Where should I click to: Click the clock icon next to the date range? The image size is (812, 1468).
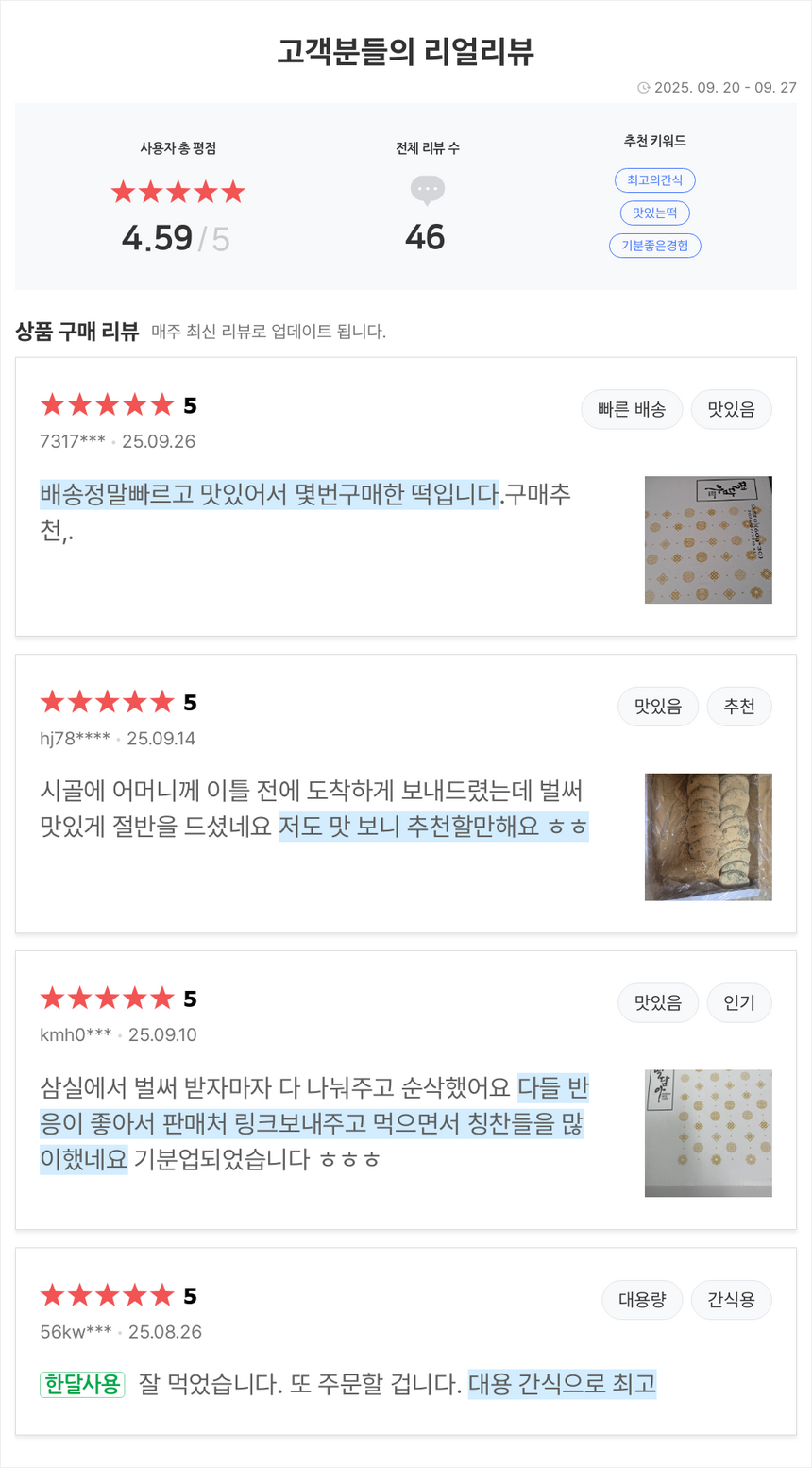[x=644, y=86]
